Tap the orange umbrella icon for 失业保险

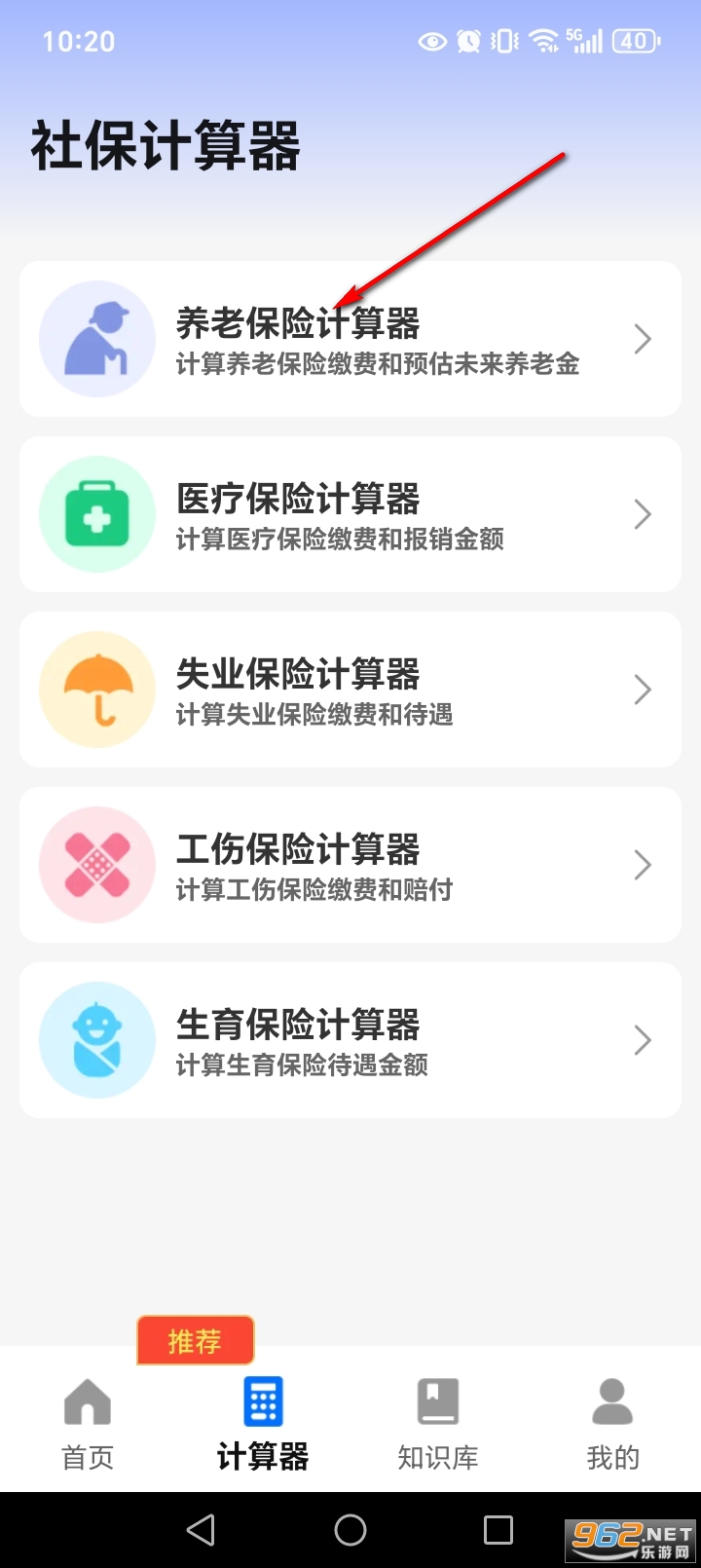click(x=96, y=689)
